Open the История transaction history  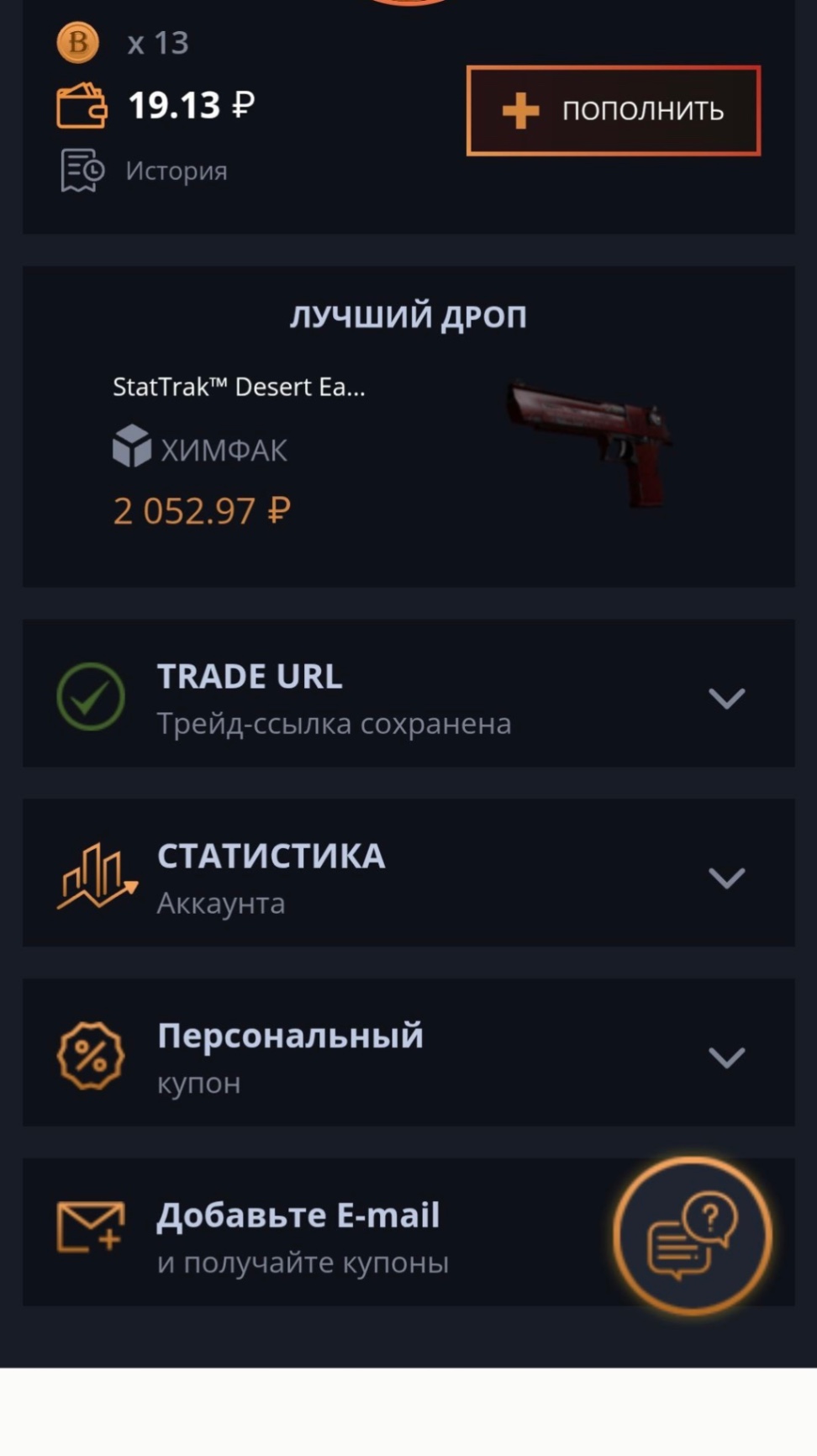(x=176, y=171)
